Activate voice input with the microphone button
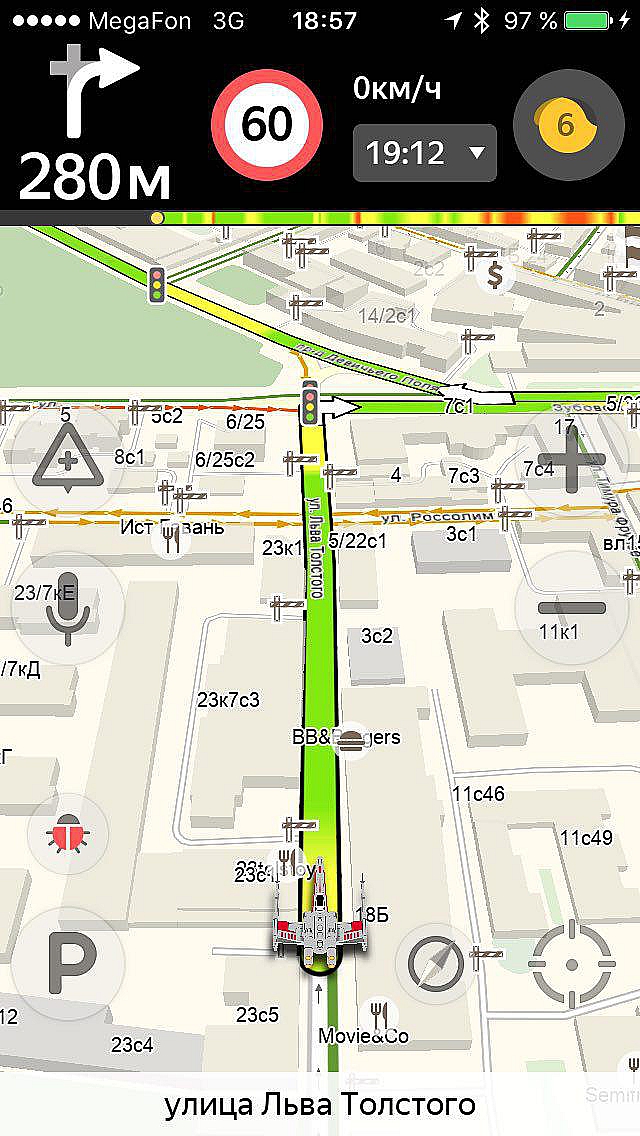Screen dimensions: 640x1136 pos(67,607)
